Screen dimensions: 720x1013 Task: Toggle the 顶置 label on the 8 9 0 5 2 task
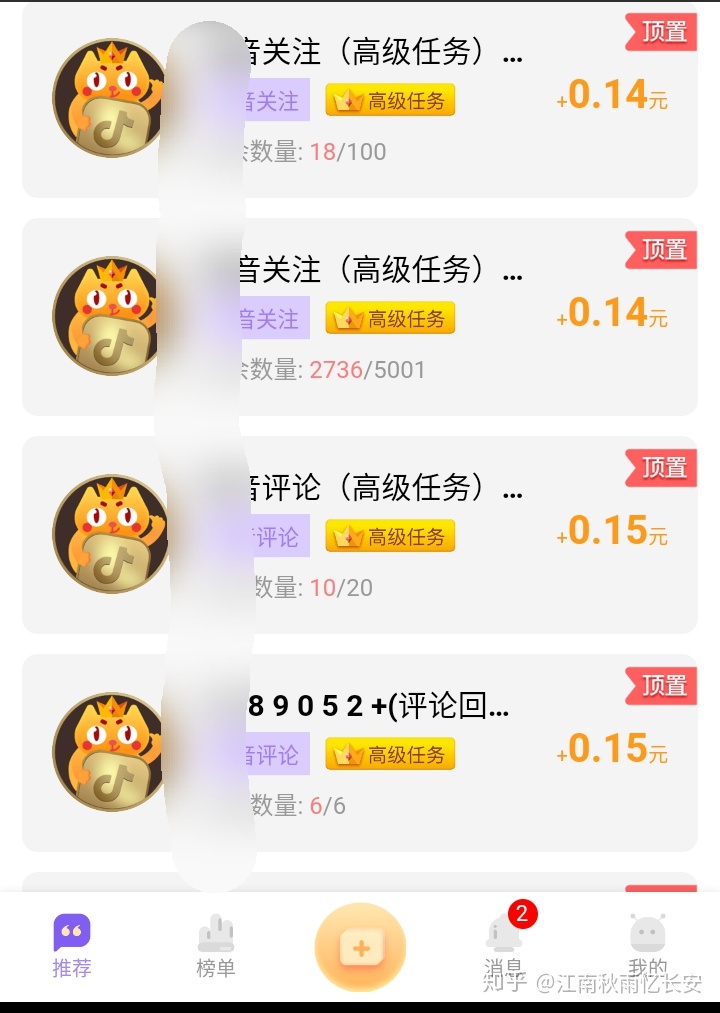[x=660, y=685]
